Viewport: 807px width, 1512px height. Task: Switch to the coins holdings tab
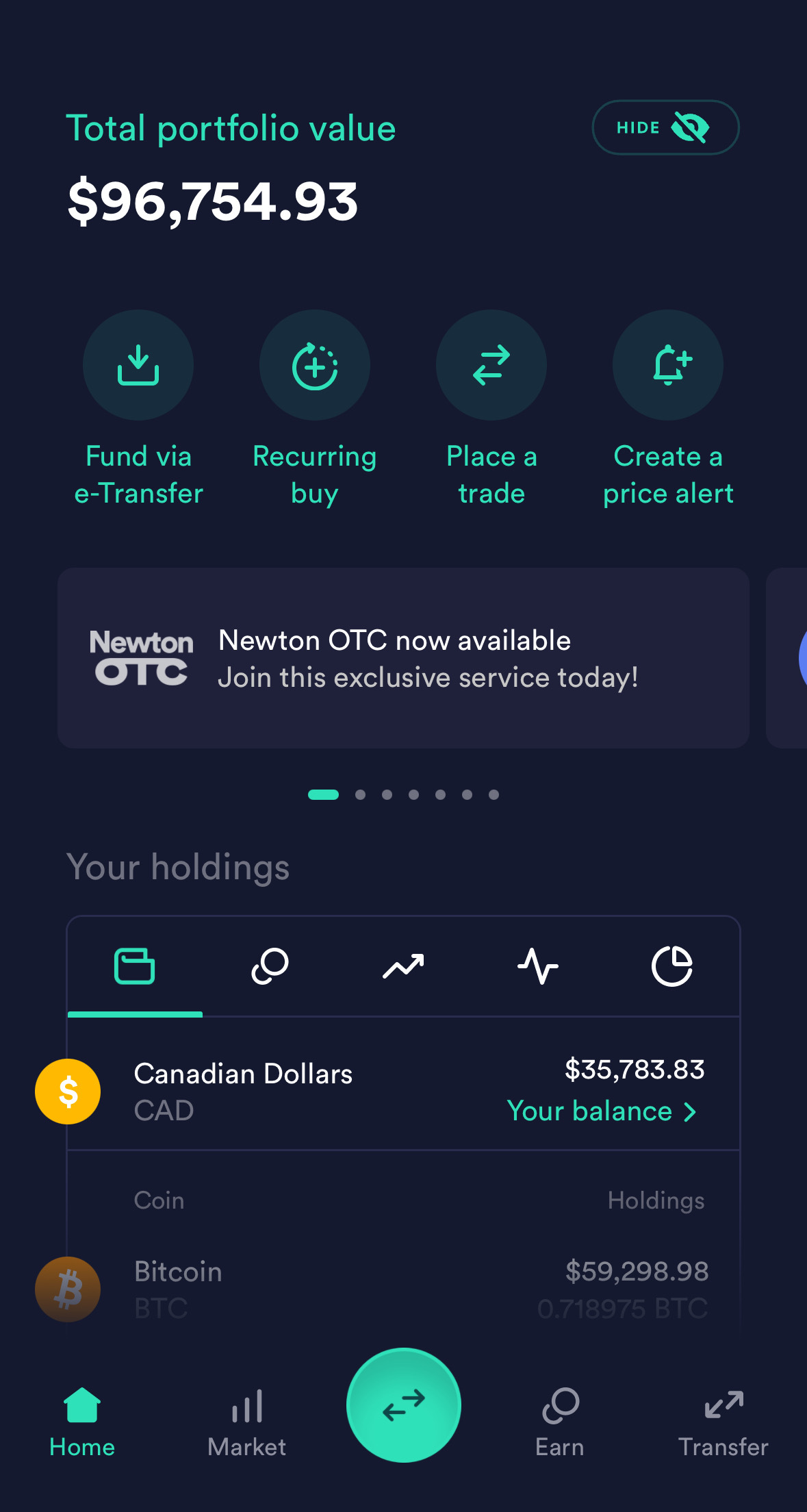pyautogui.click(x=270, y=966)
